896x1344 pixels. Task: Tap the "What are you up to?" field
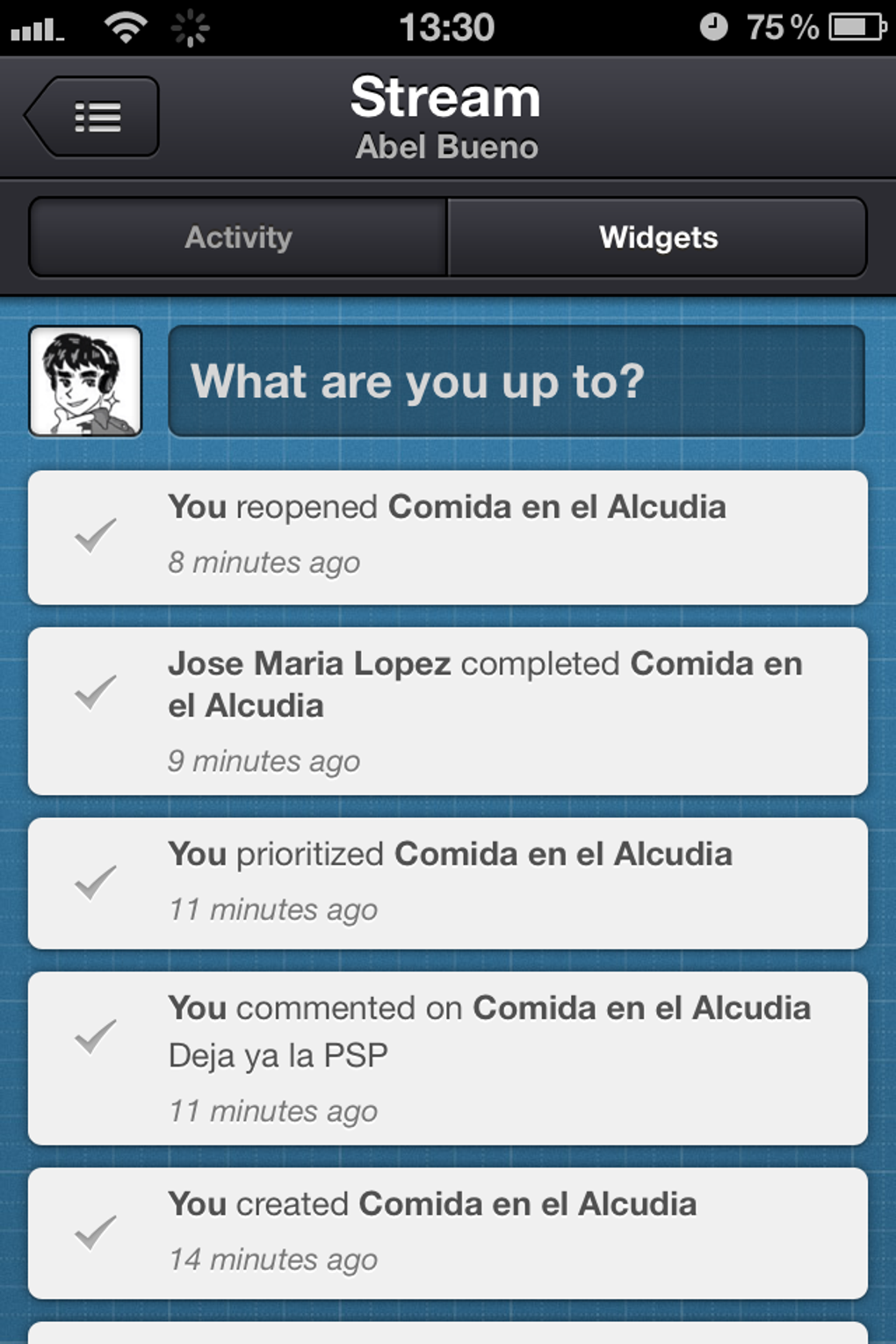click(x=517, y=382)
